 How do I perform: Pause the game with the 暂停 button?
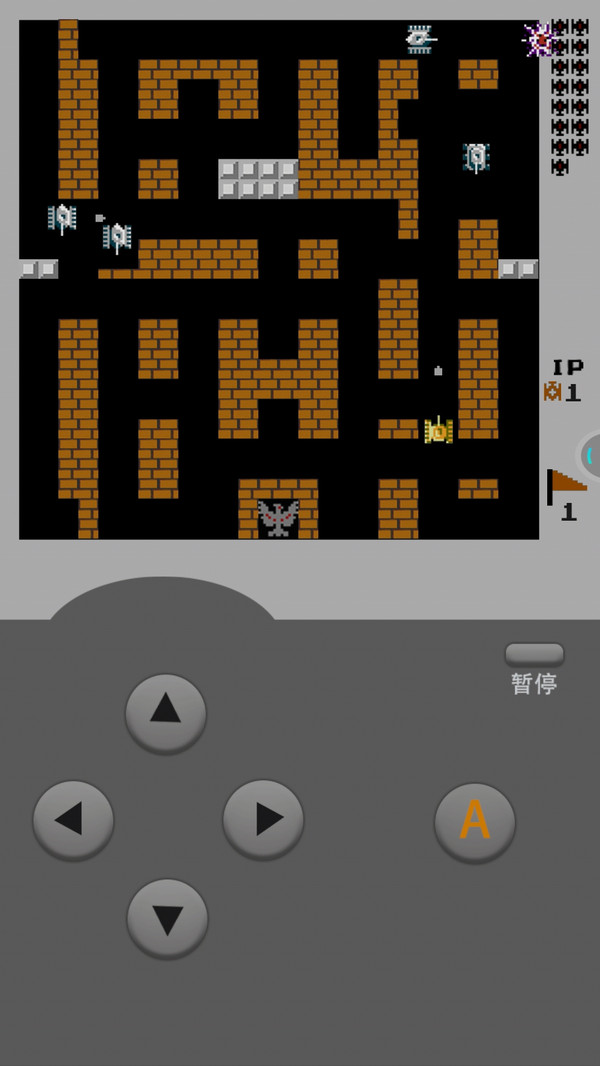[x=534, y=656]
